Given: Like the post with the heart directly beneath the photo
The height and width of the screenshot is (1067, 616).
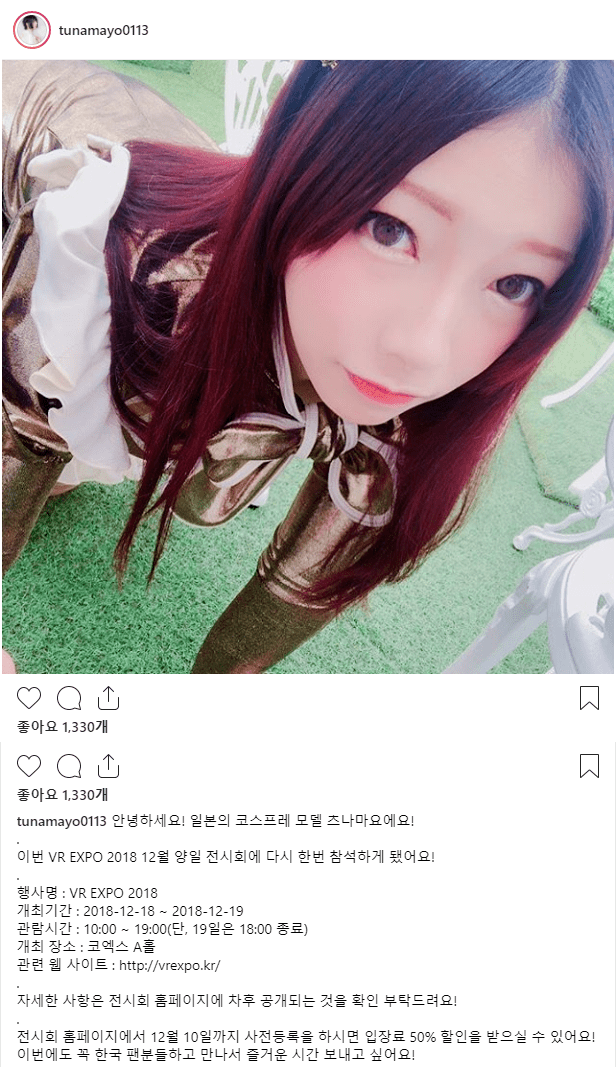Looking at the screenshot, I should (x=29, y=698).
